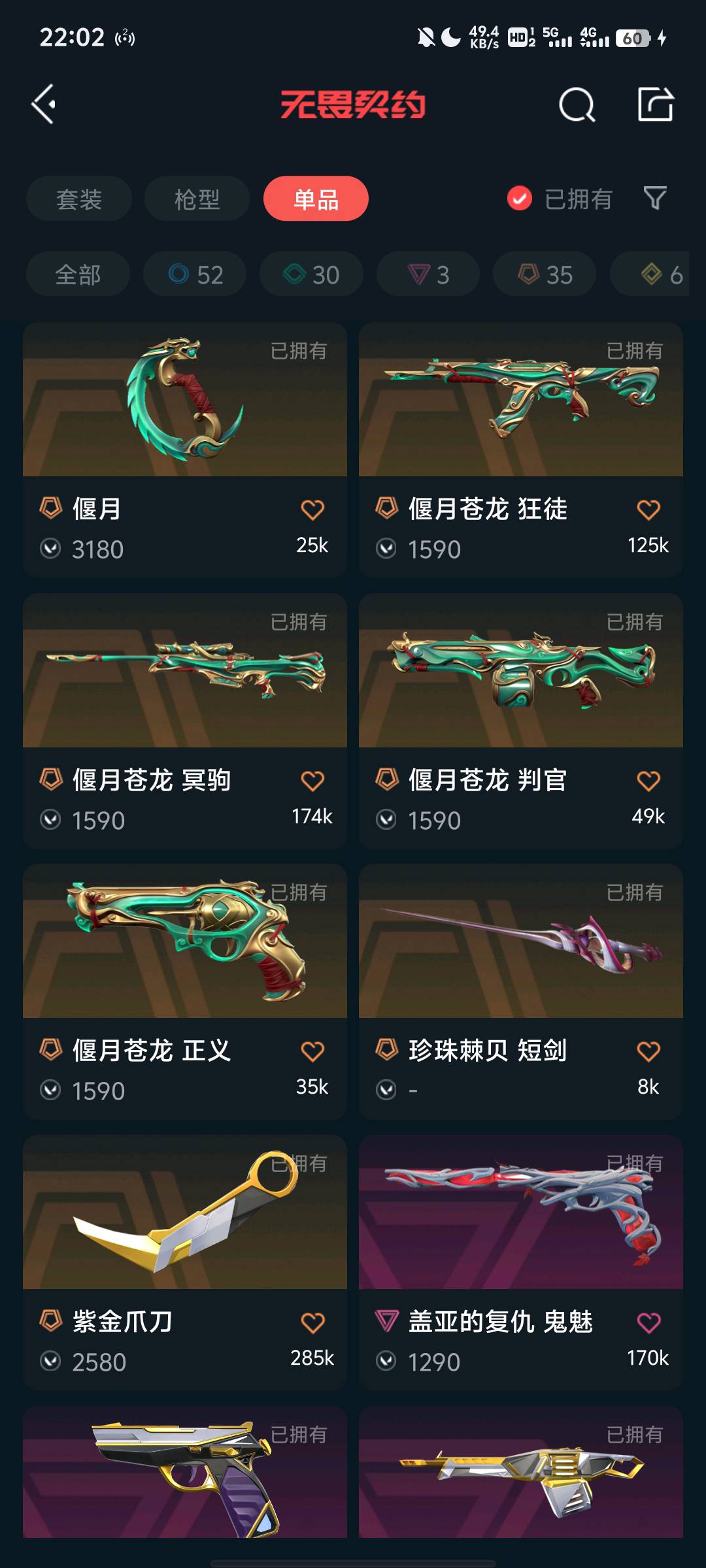Favorite the 偃月苍龙 正义 skin with heart

312,1051
